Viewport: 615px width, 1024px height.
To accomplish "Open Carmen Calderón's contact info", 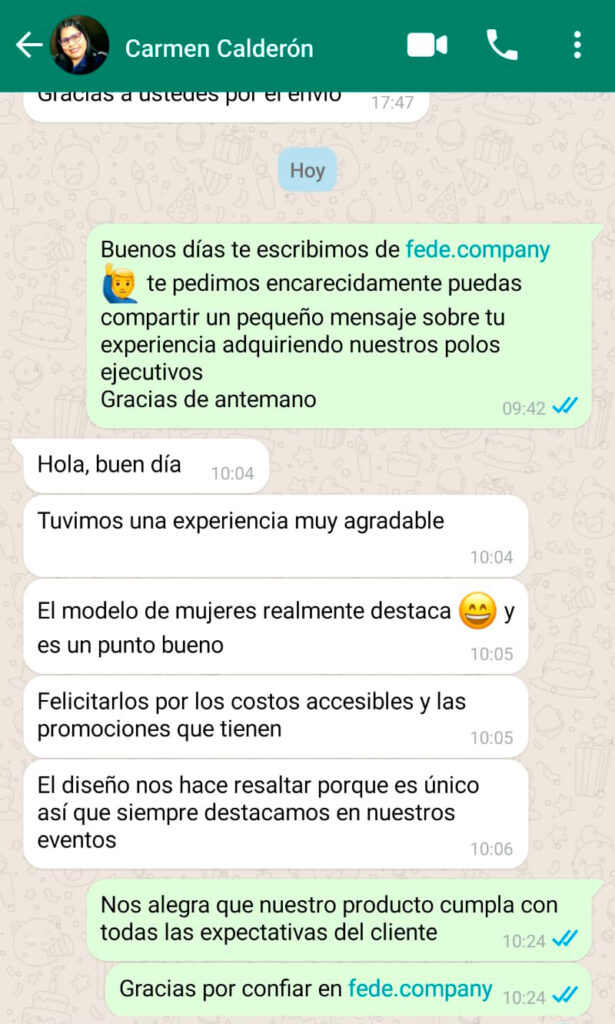I will (219, 48).
